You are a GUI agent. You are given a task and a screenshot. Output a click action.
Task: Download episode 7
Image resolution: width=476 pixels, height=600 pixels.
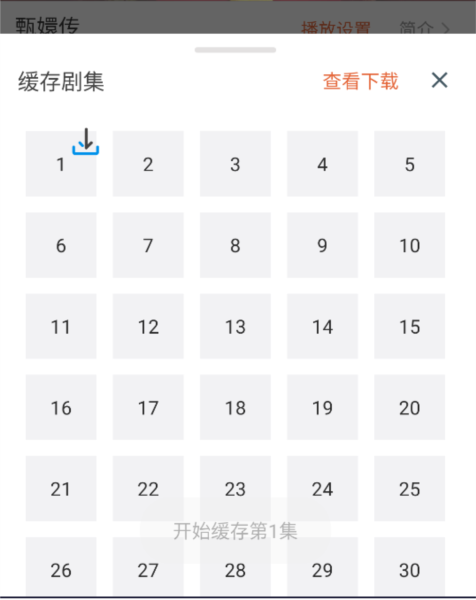[x=148, y=245]
